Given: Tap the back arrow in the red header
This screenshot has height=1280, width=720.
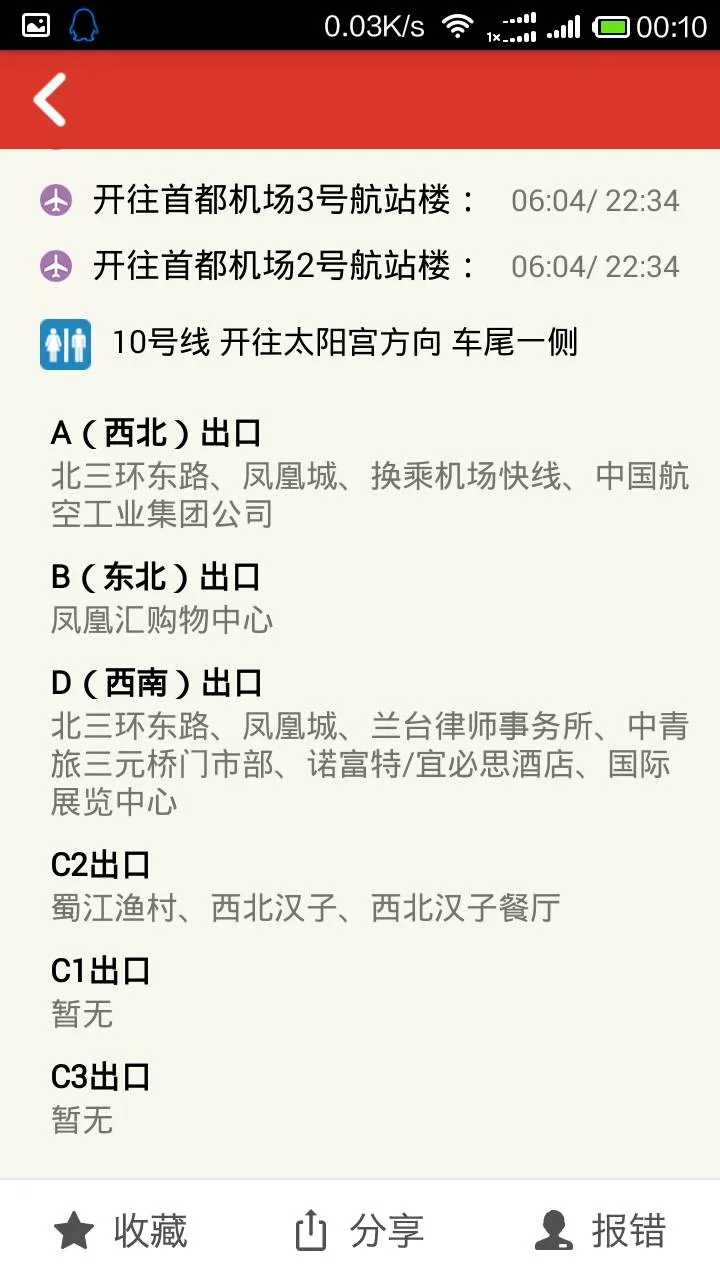Looking at the screenshot, I should pos(48,99).
